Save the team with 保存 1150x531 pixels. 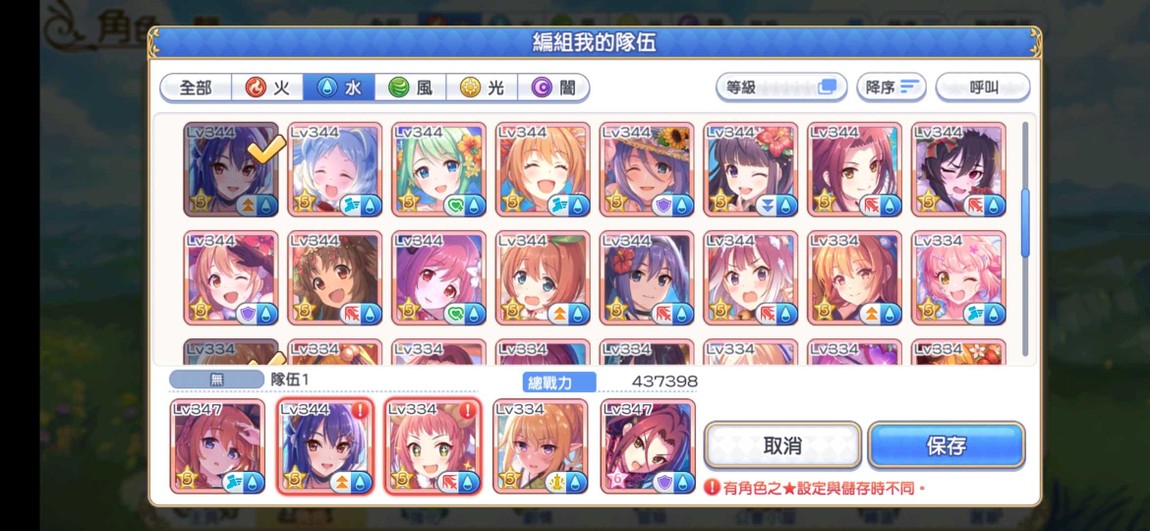[x=946, y=446]
